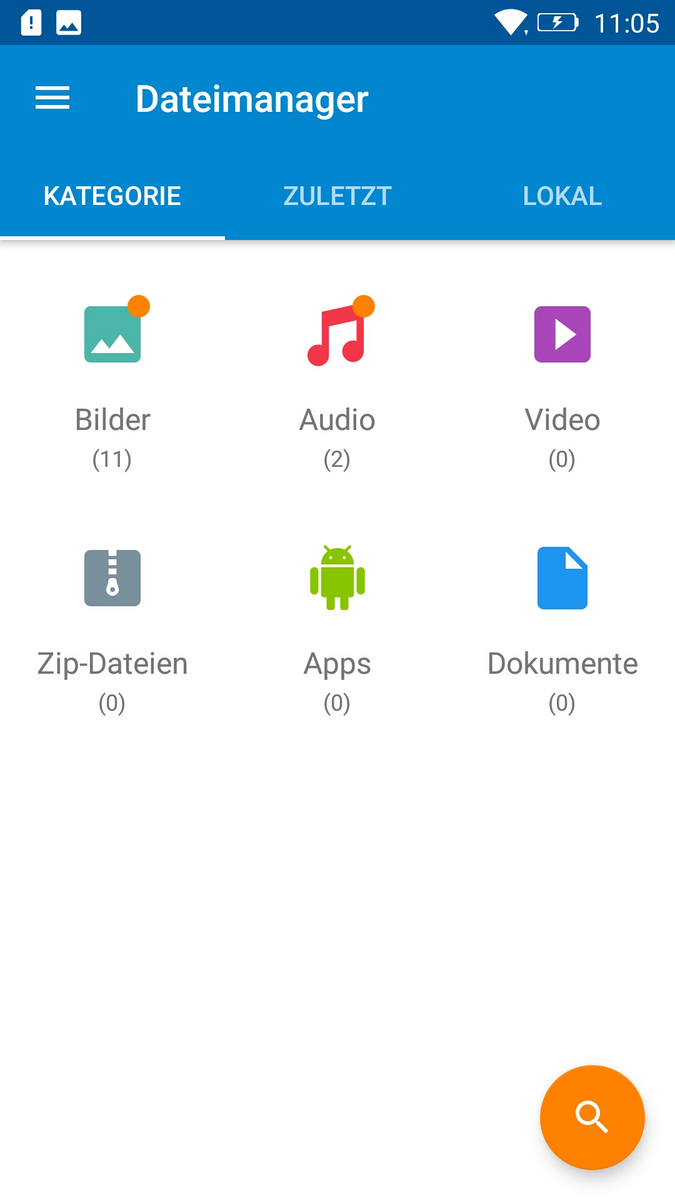Open the Dokumente category

pyautogui.click(x=562, y=625)
